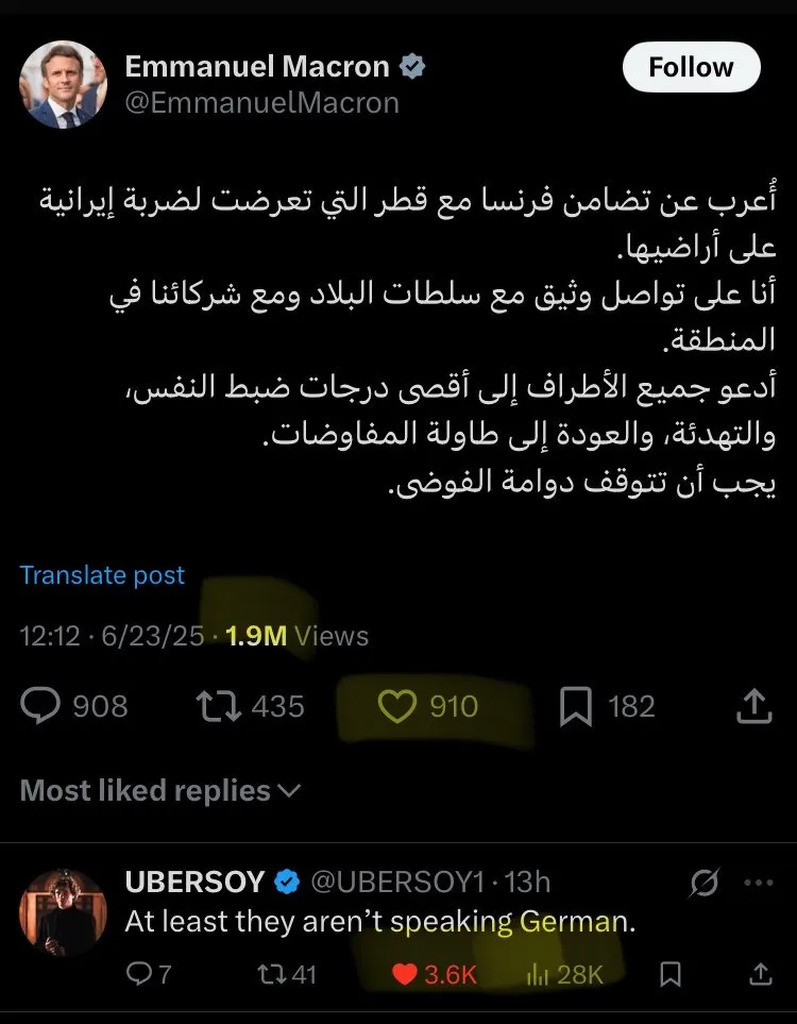This screenshot has width=797, height=1024.
Task: Tap Translate post link
Action: click(102, 575)
